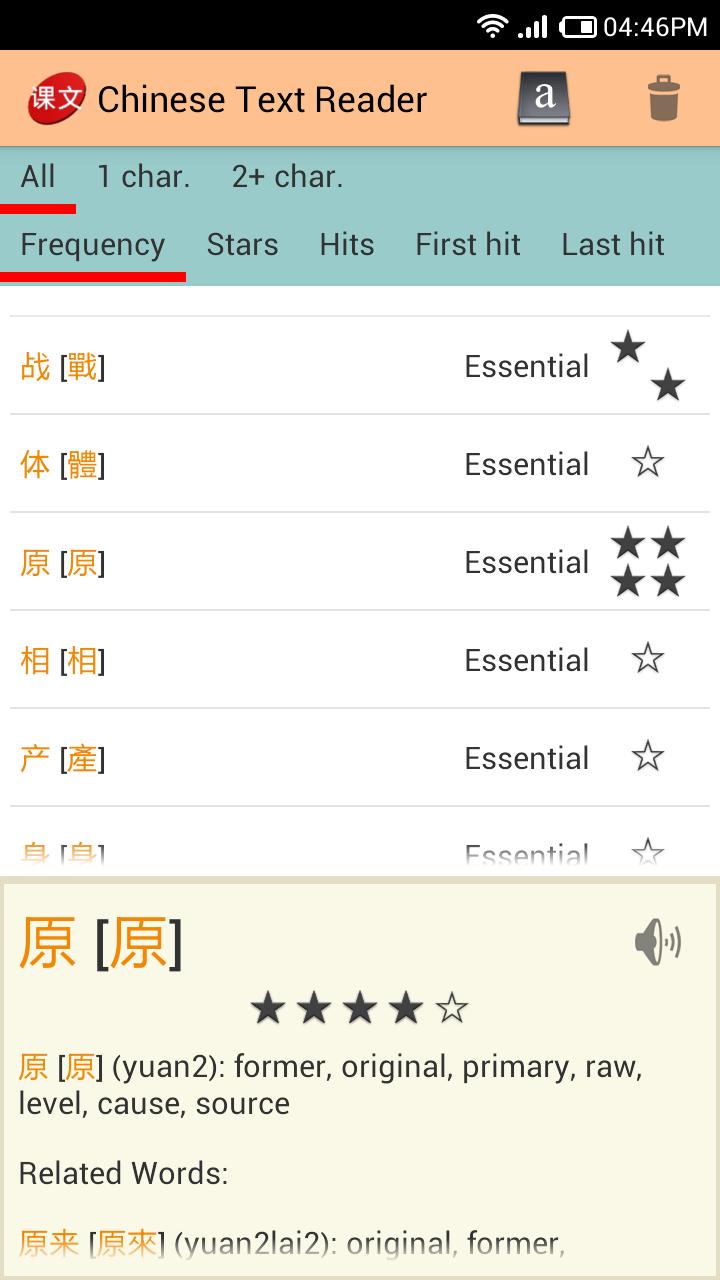
Task: Open the 2+ char. tab
Action: [x=287, y=176]
